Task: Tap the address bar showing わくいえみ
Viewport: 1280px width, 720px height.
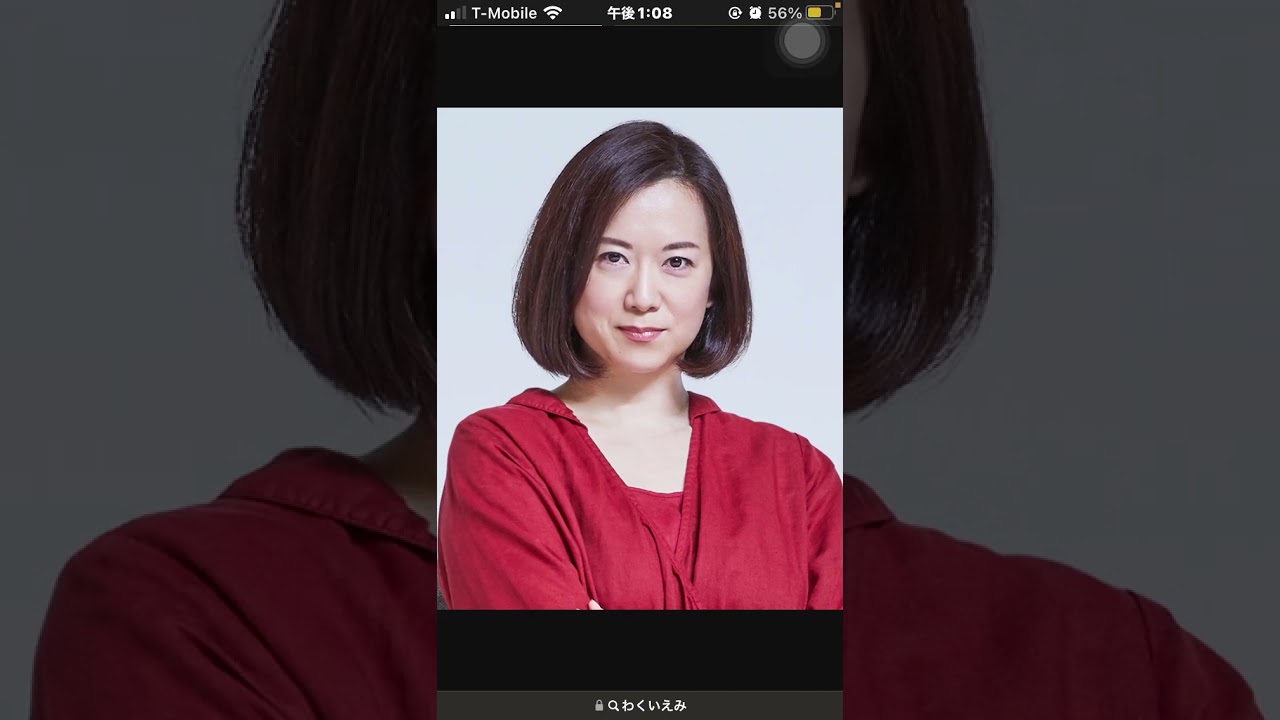Action: pyautogui.click(x=640, y=705)
